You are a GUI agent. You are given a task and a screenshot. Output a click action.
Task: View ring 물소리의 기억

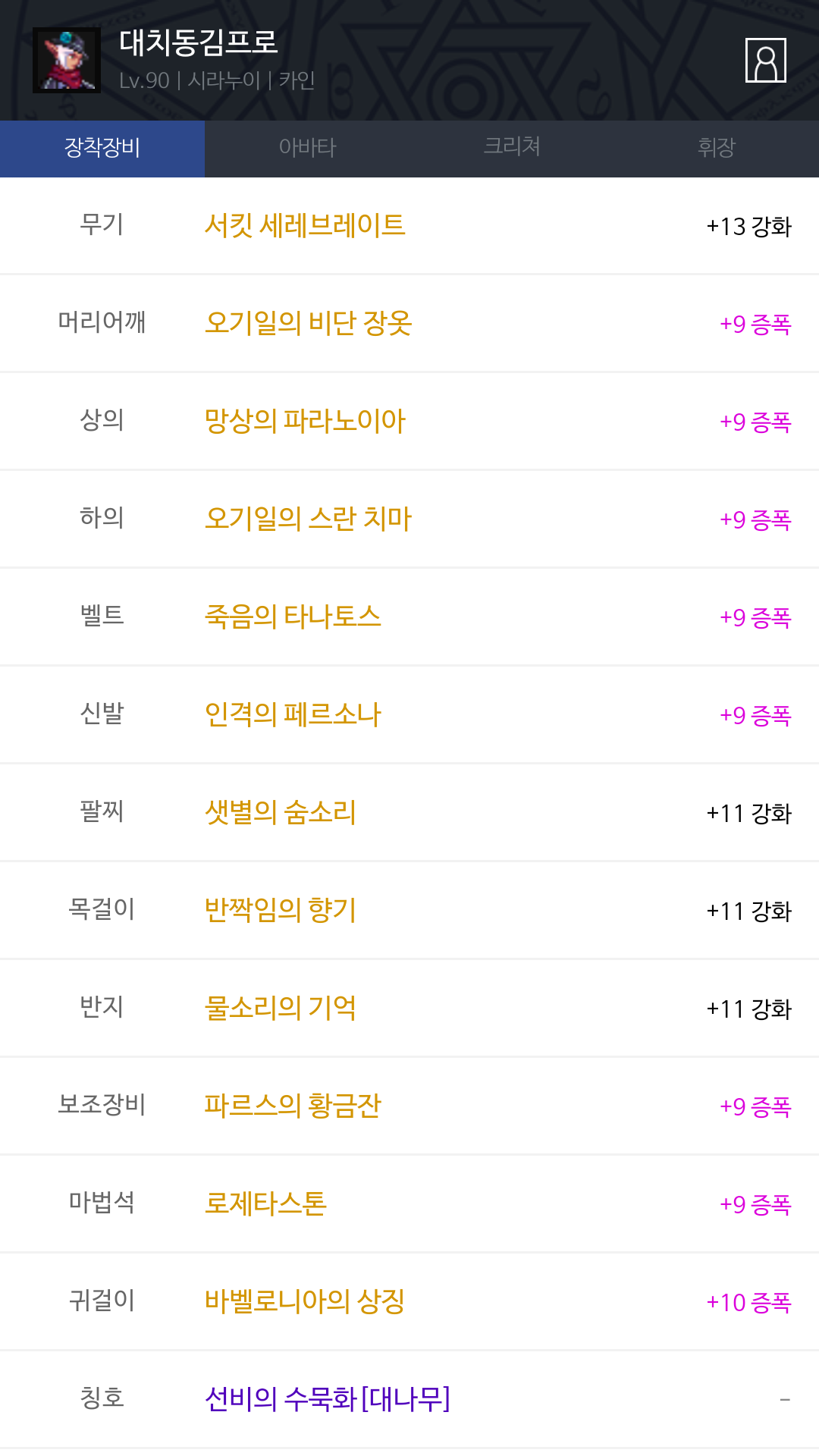281,1008
